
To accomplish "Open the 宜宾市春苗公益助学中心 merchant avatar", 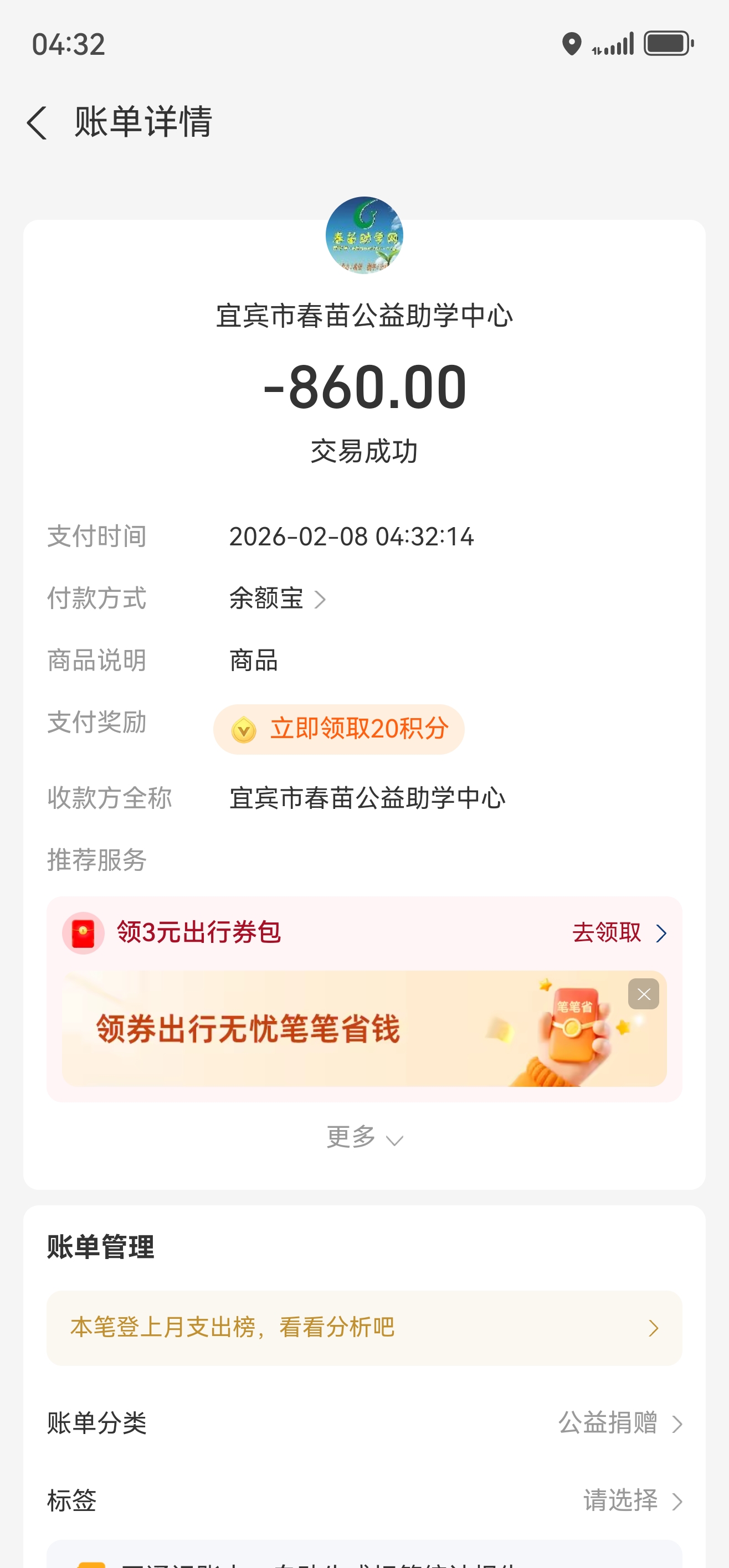I will pyautogui.click(x=364, y=235).
